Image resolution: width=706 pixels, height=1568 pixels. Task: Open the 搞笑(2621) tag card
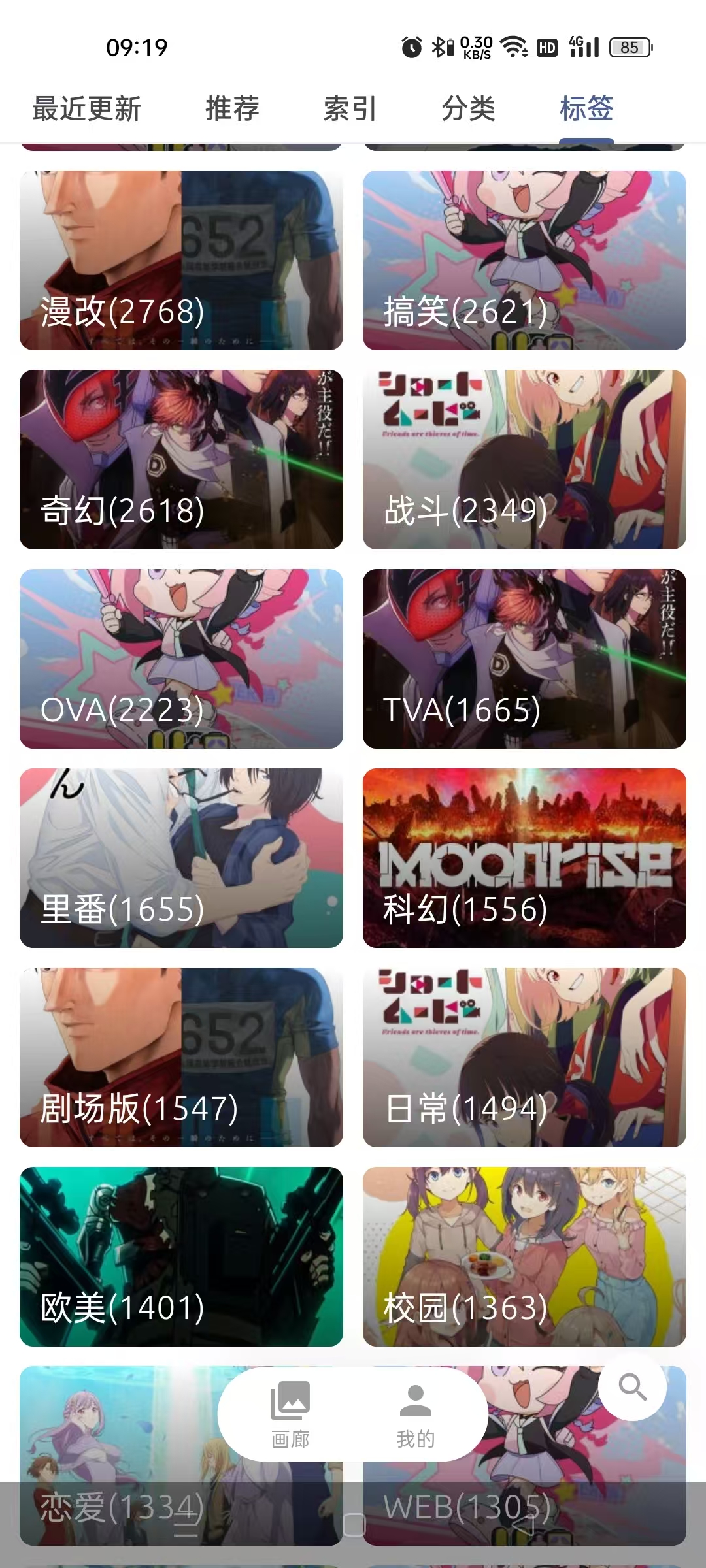click(524, 260)
